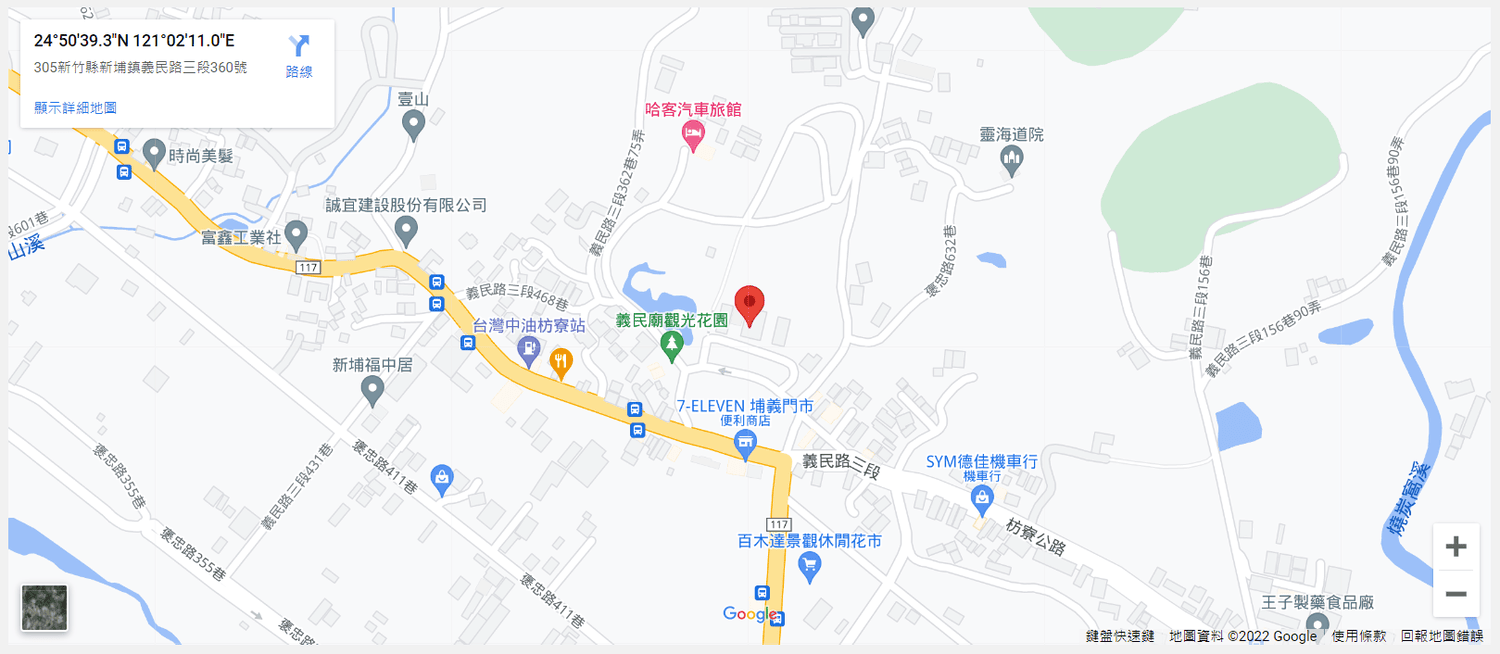Image resolution: width=1500 pixels, height=654 pixels.
Task: Zoom in on the map
Action: 1455,547
